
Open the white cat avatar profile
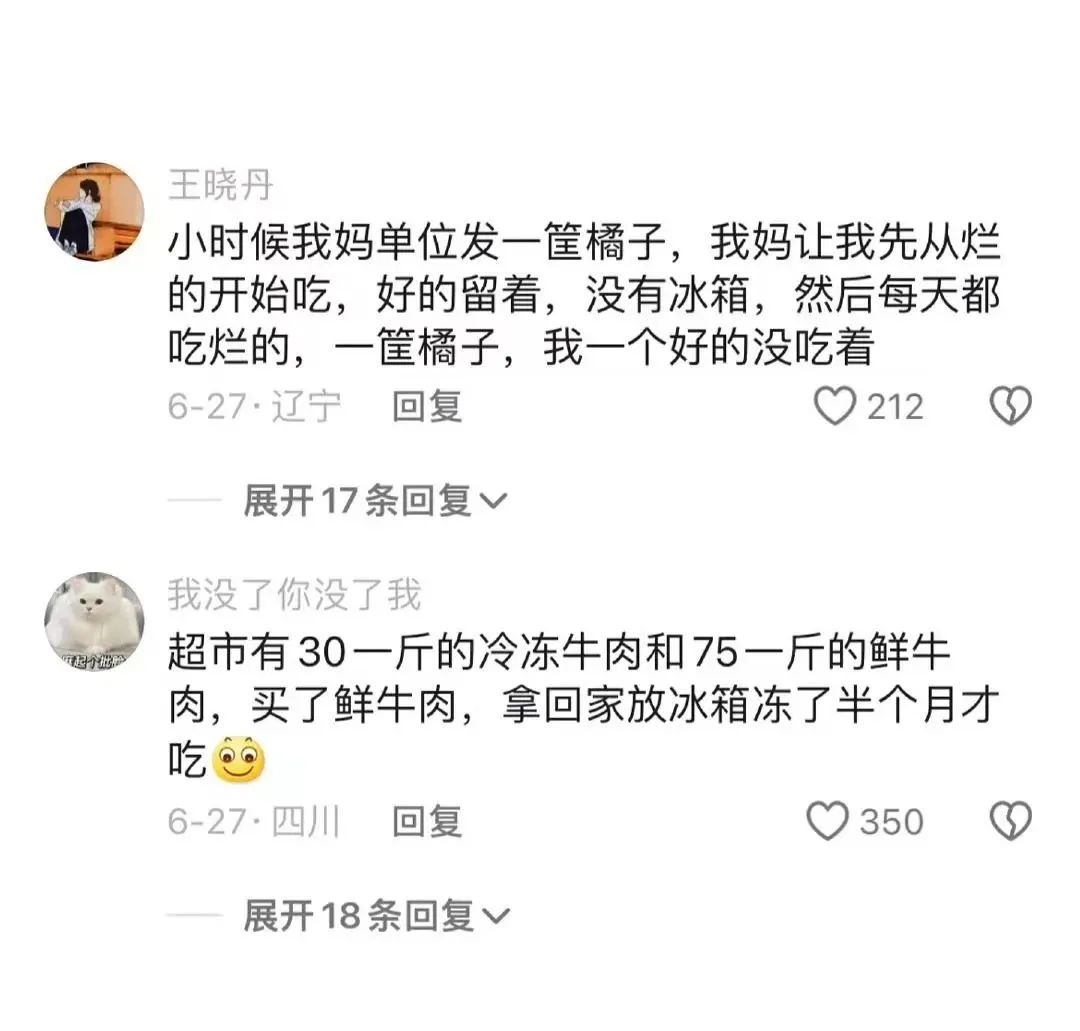tap(94, 622)
